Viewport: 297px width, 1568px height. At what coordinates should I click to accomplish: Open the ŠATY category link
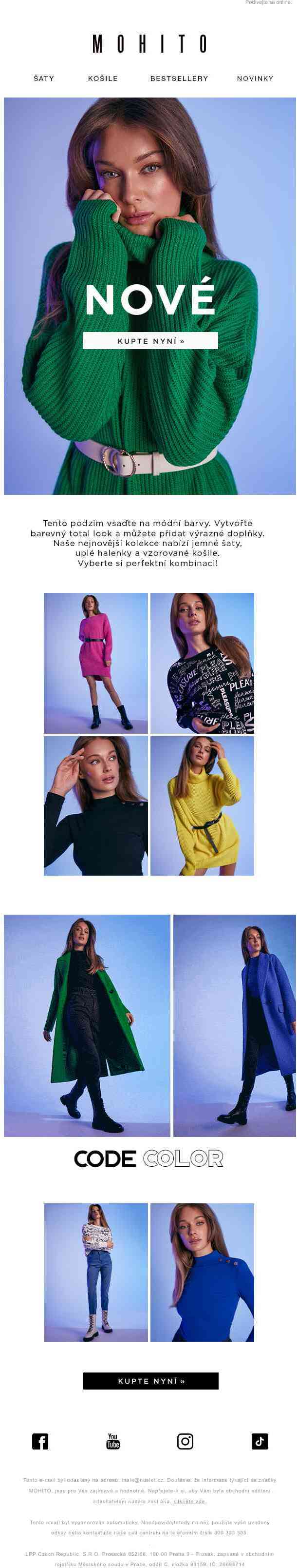pyautogui.click(x=44, y=78)
